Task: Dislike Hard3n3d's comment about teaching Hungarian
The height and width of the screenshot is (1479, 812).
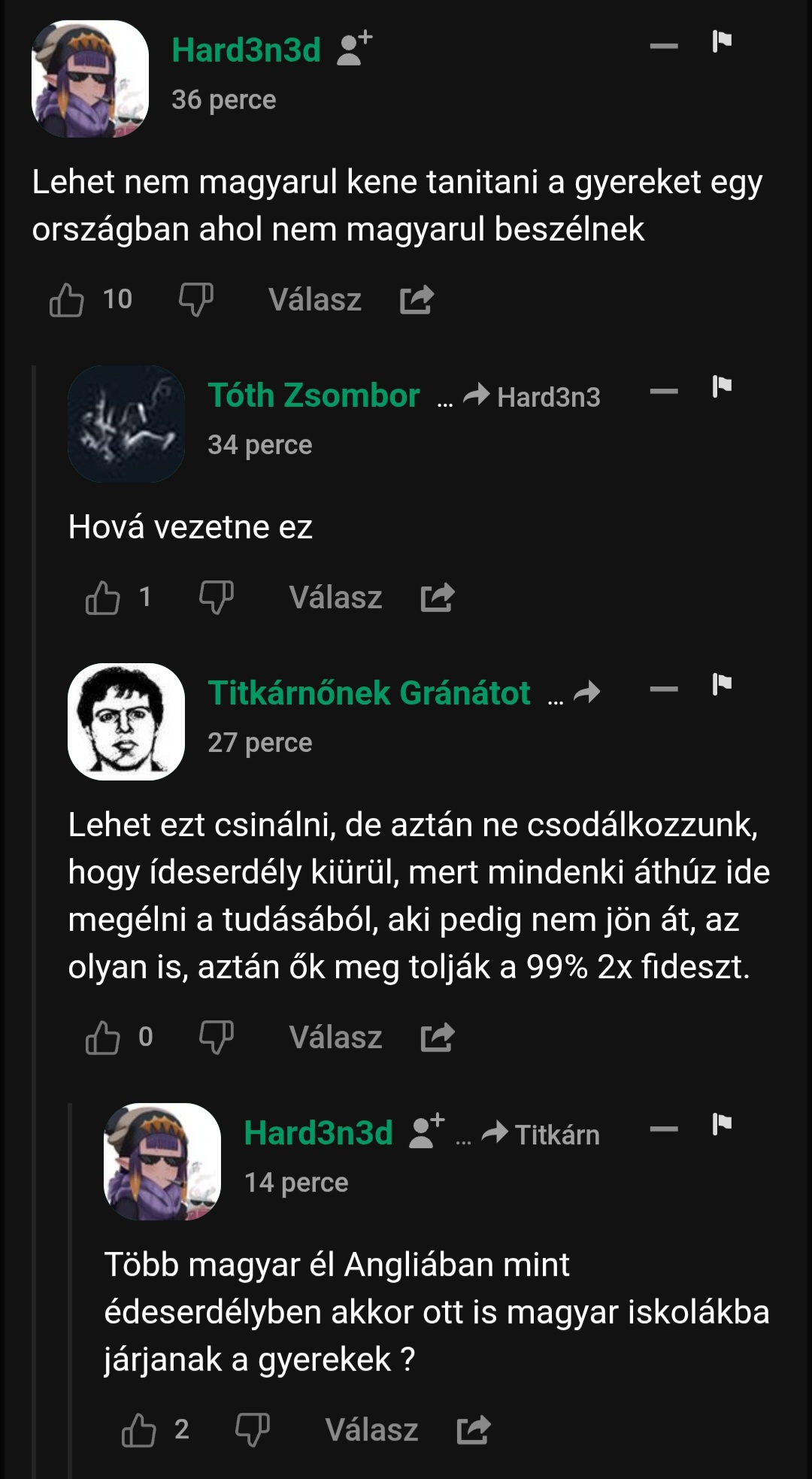Action: [x=195, y=300]
